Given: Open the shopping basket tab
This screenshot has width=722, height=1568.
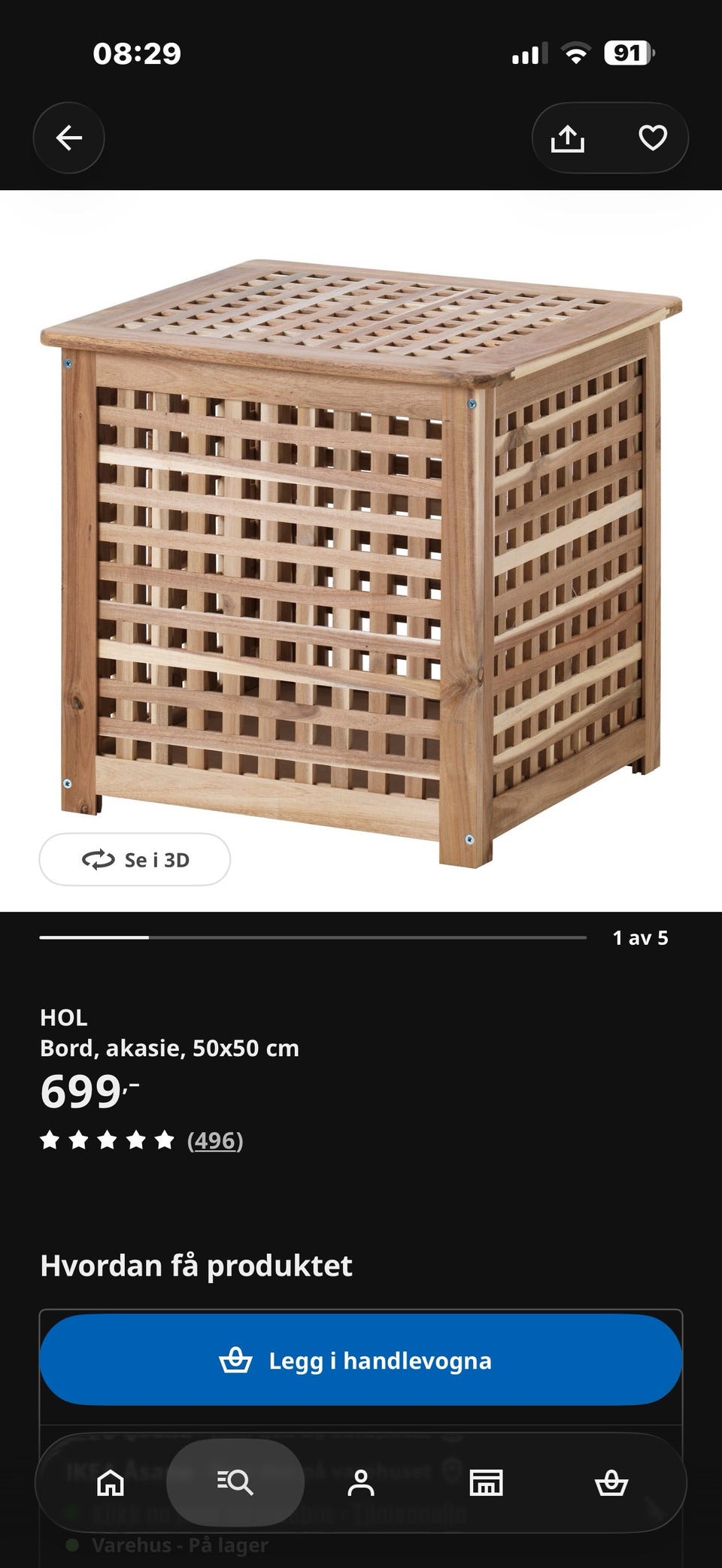Looking at the screenshot, I should point(611,1482).
